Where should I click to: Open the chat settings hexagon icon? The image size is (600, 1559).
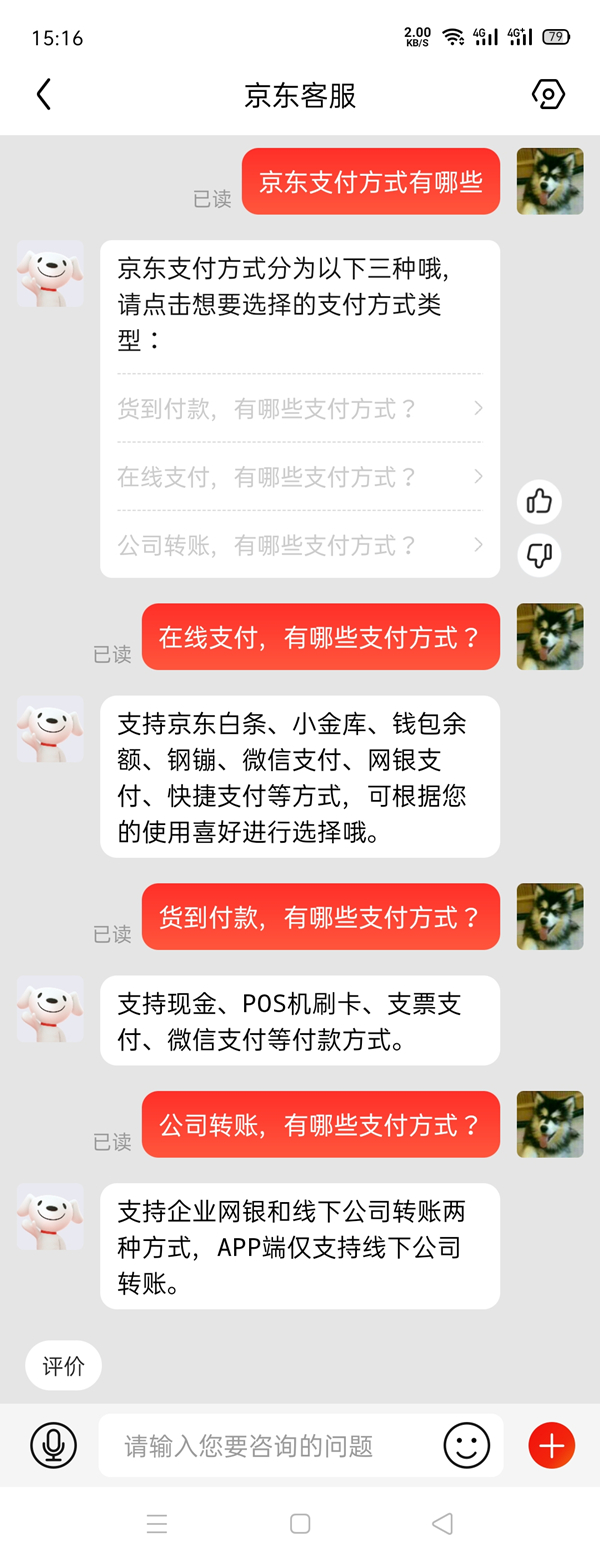pyautogui.click(x=548, y=95)
